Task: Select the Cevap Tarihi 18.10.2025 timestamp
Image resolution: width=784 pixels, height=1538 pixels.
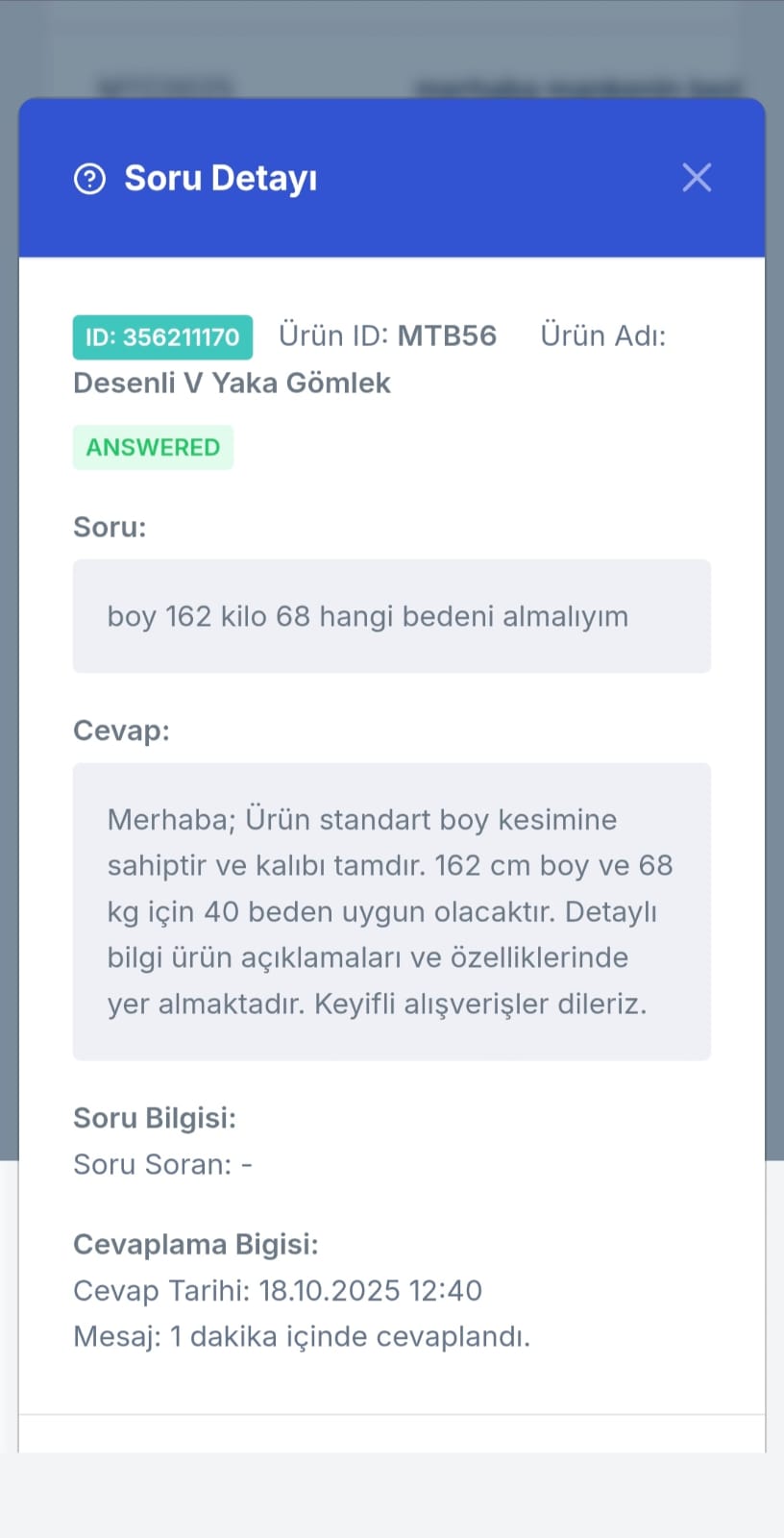Action: (x=278, y=1290)
